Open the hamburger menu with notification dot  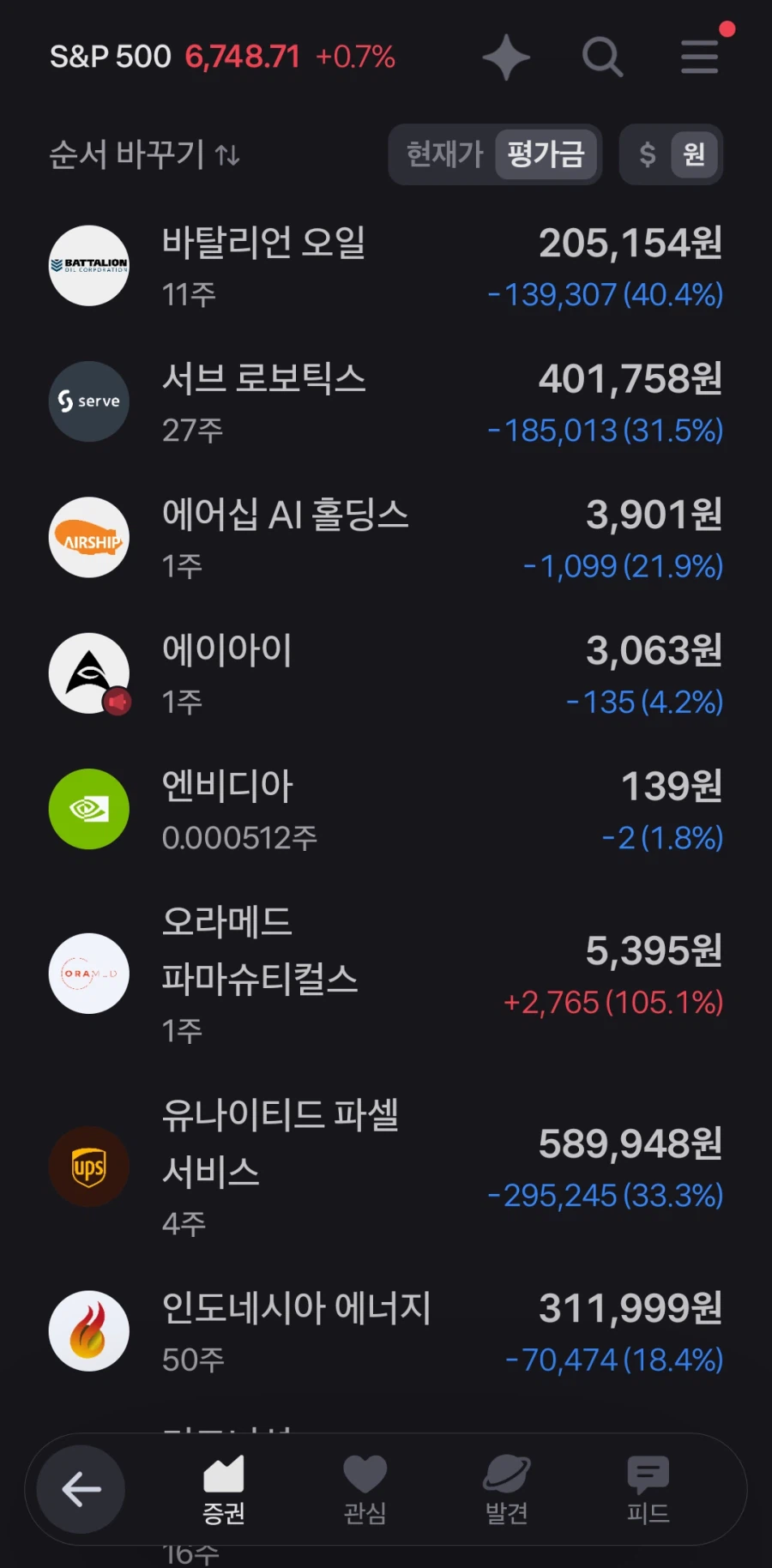click(x=698, y=57)
